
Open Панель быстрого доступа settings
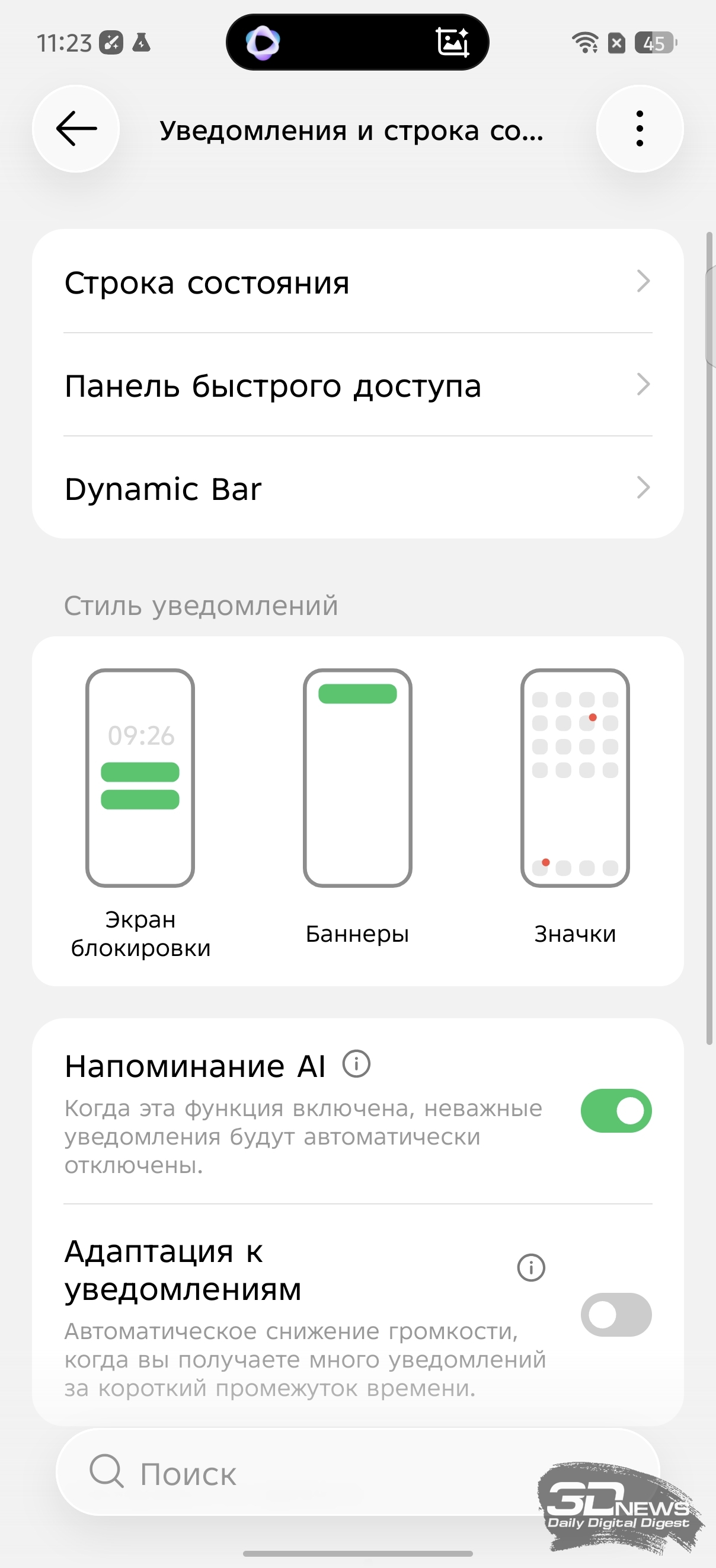point(357,385)
